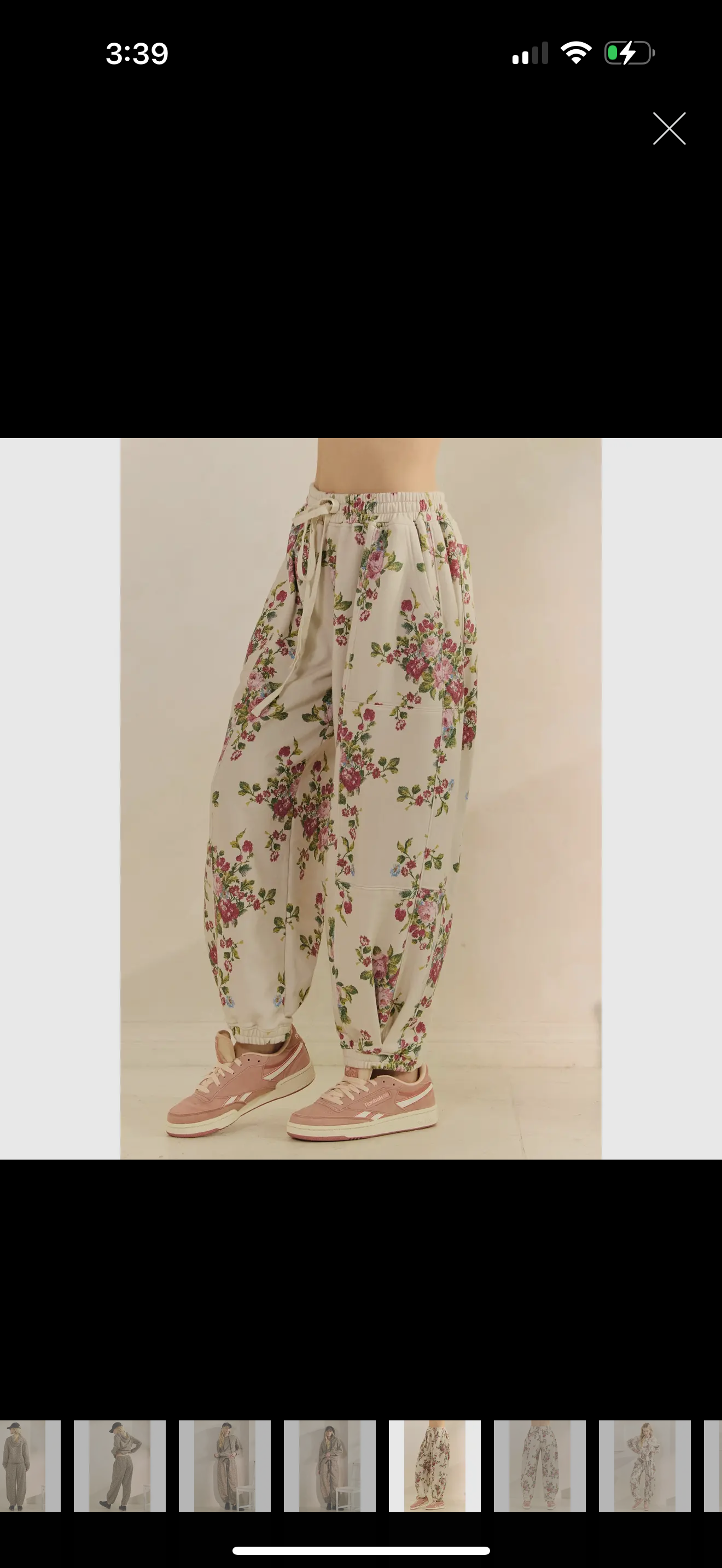The height and width of the screenshot is (1568, 722).
Task: Select the highlighted floral pants side-view thumbnail
Action: click(x=434, y=1466)
